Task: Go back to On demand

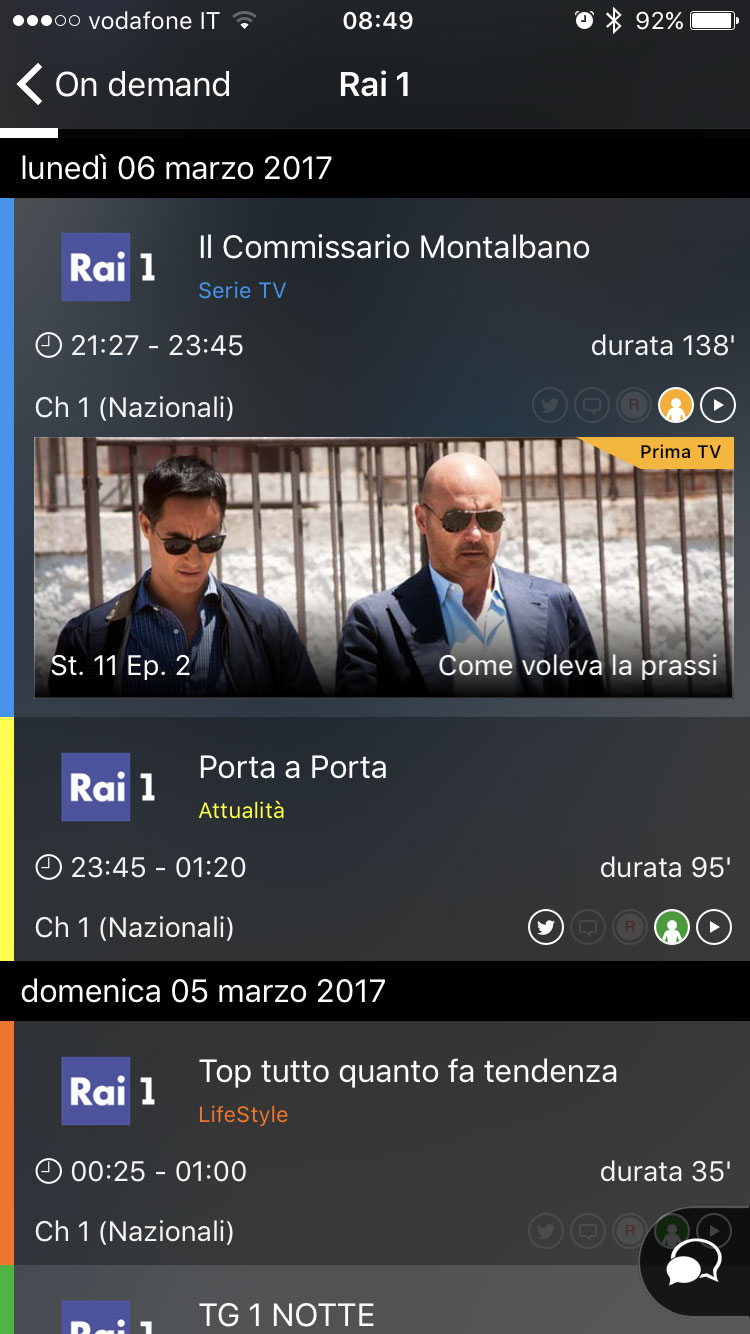Action: [x=123, y=85]
